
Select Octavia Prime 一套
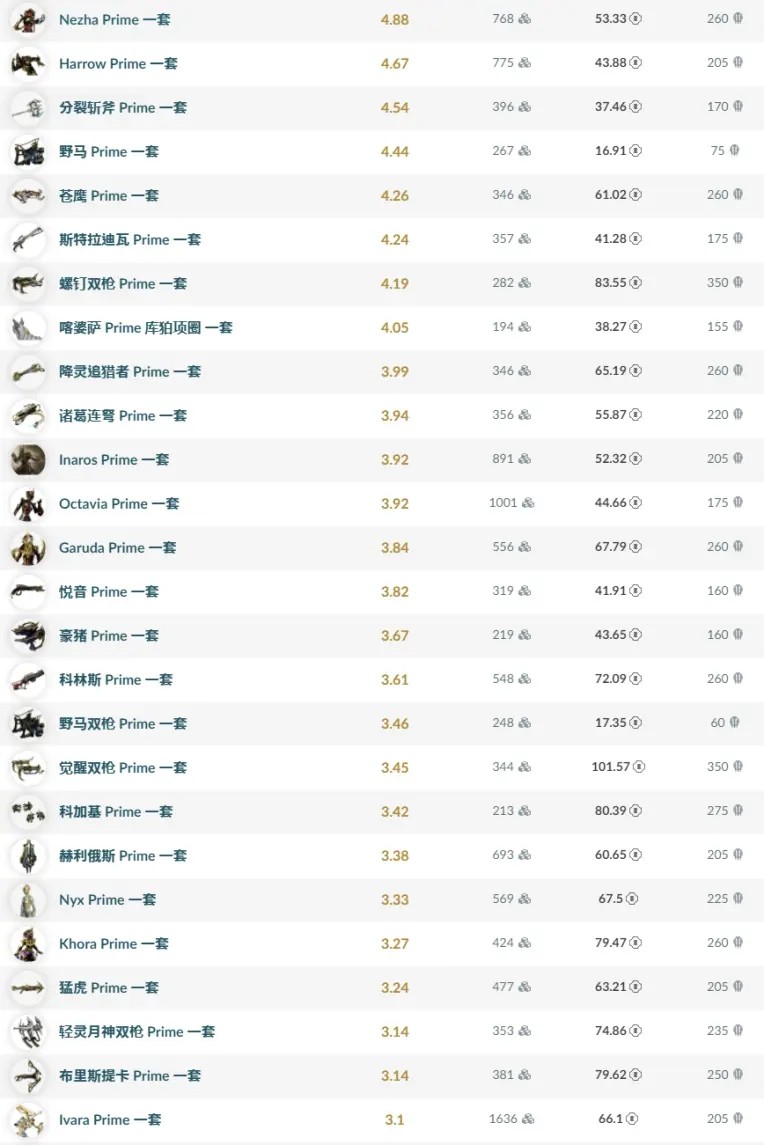tap(118, 504)
